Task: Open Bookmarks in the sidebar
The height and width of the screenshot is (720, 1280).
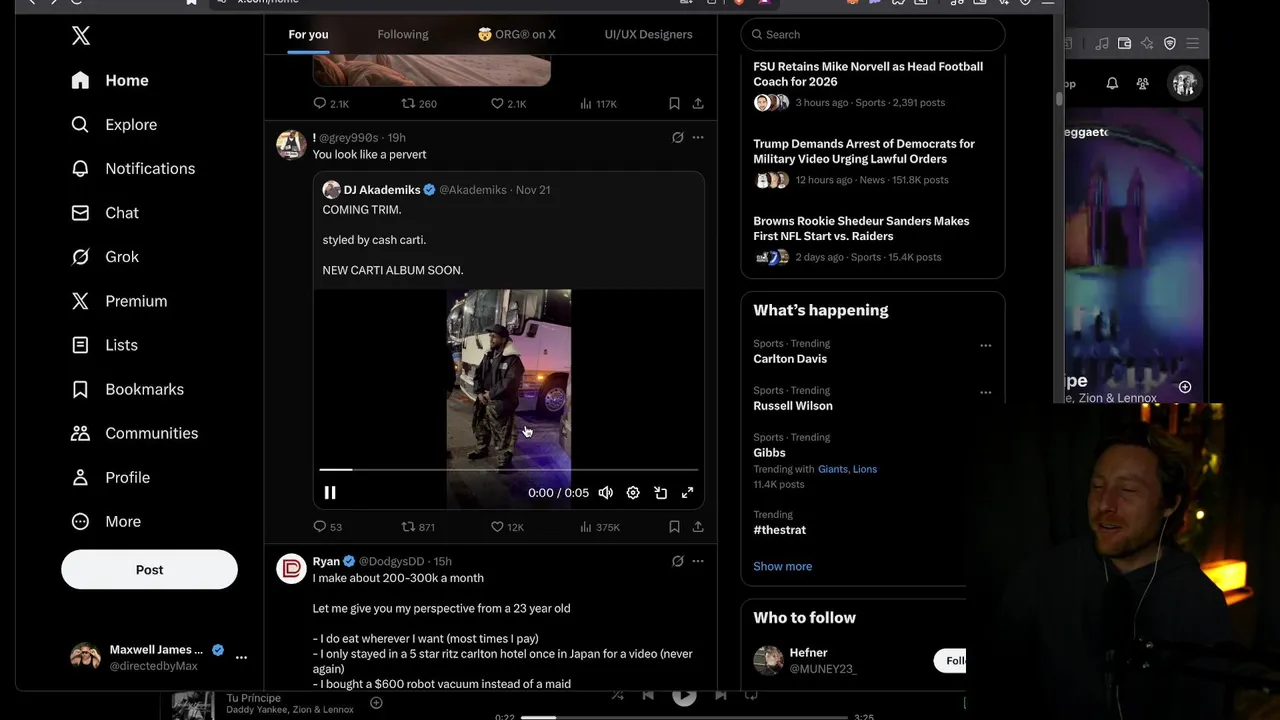Action: point(144,389)
